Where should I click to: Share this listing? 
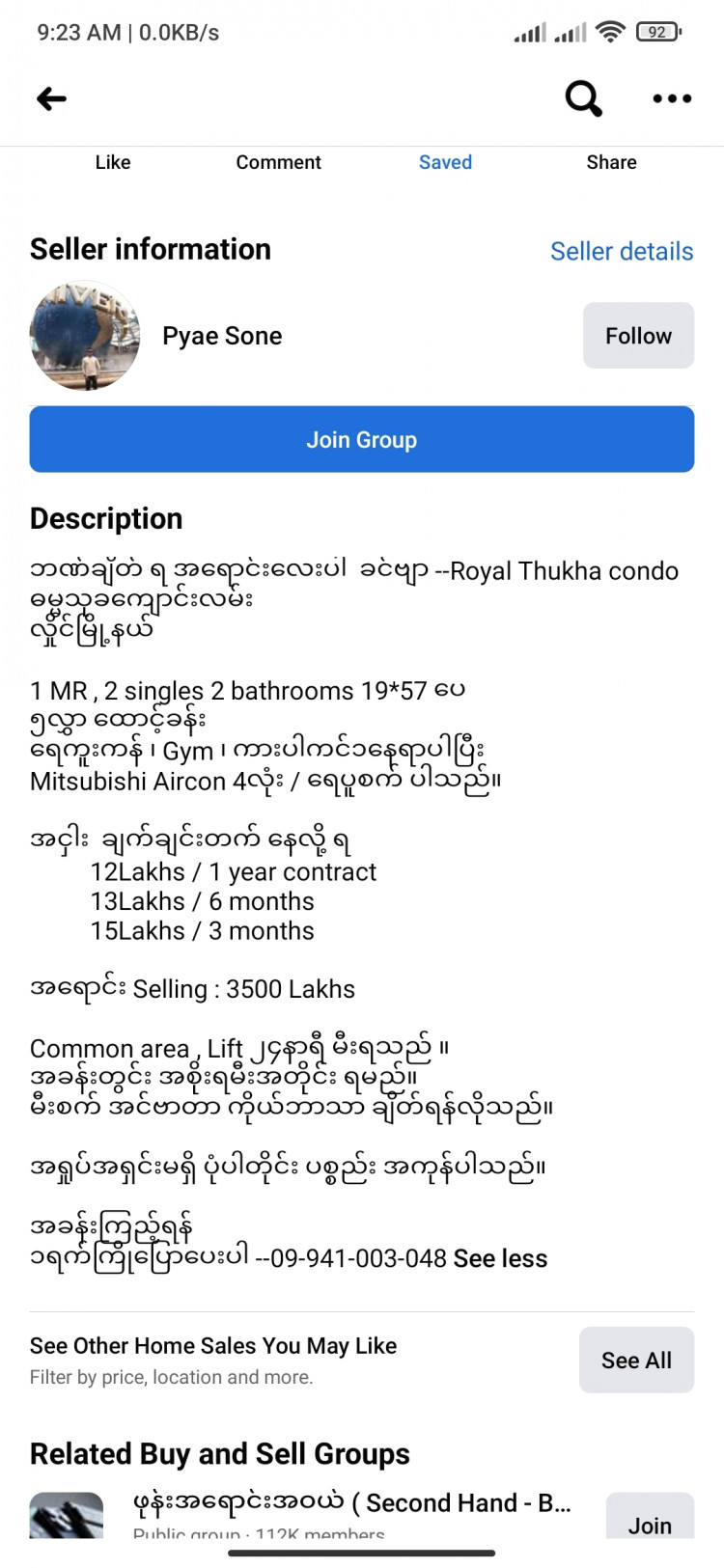(x=611, y=162)
